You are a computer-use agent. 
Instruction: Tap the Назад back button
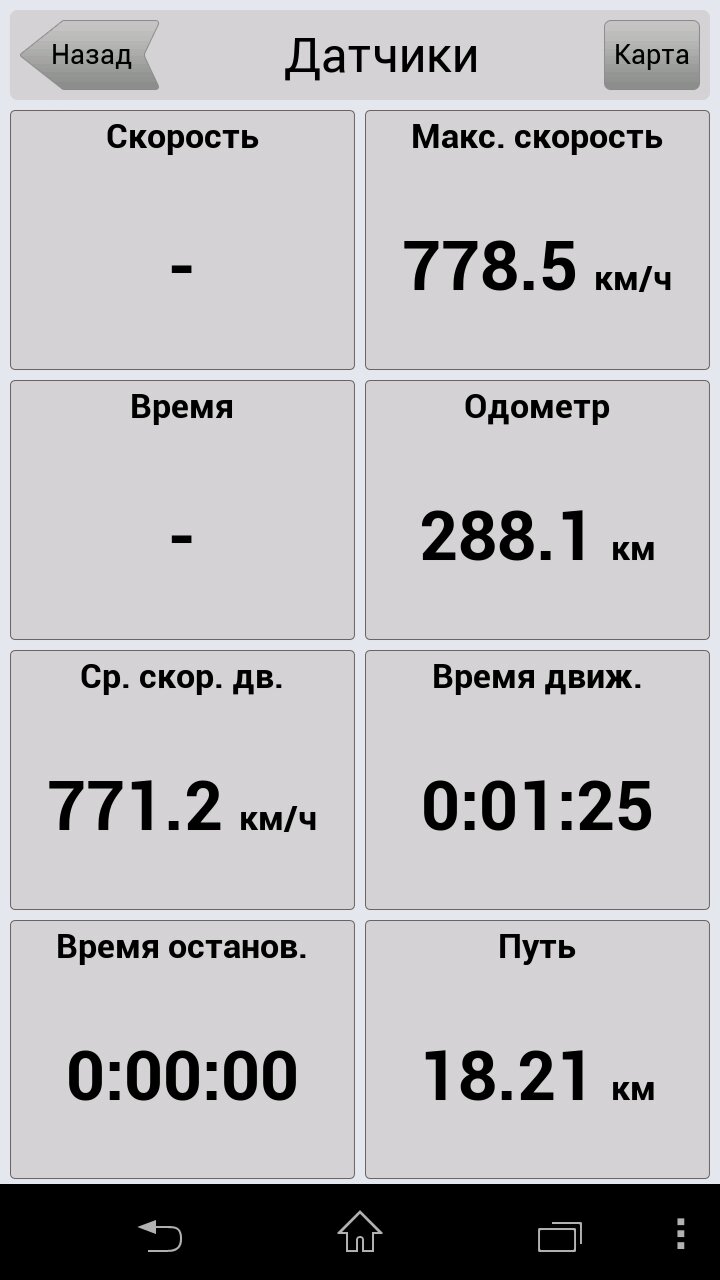90,55
